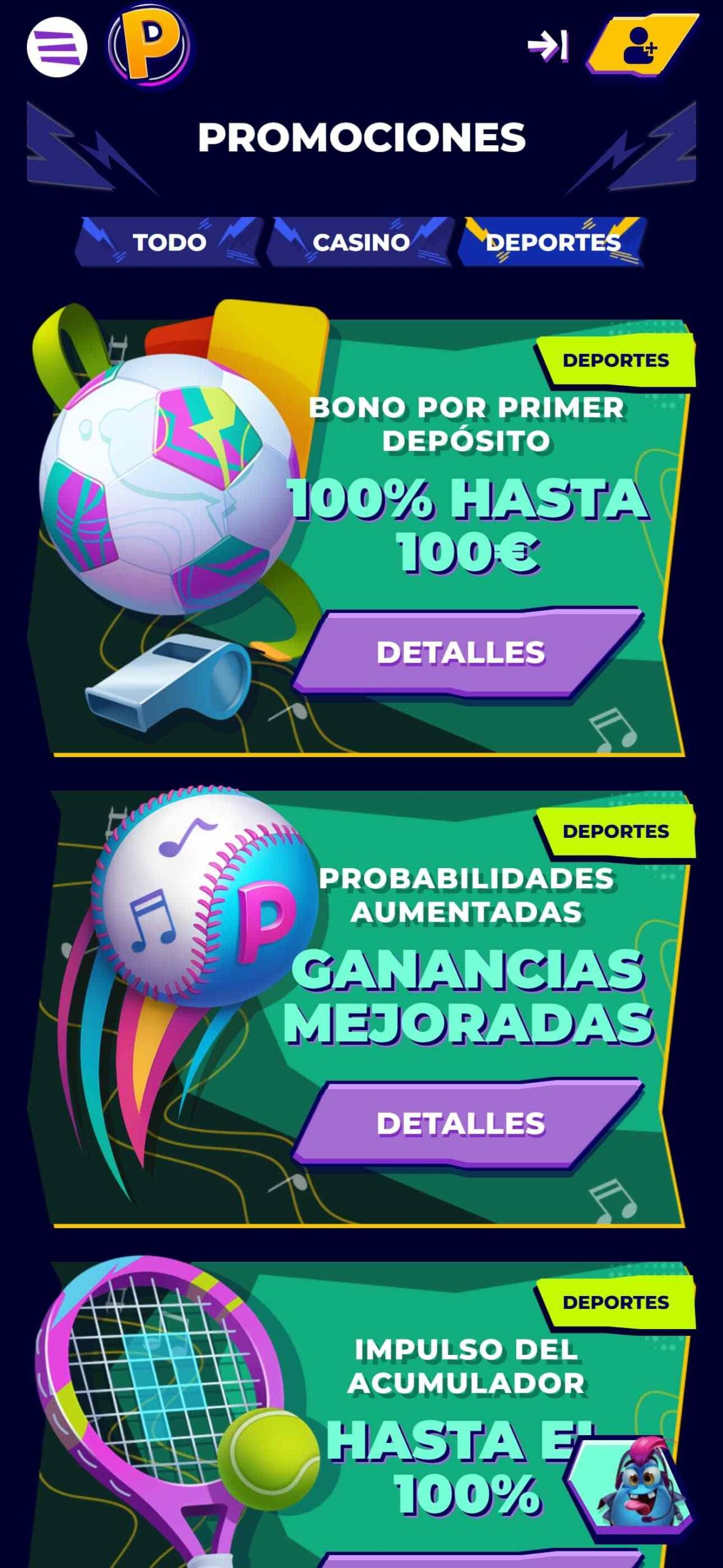The image size is (723, 1568).
Task: View DETALLES for Bono por primer depósito
Action: (x=468, y=652)
